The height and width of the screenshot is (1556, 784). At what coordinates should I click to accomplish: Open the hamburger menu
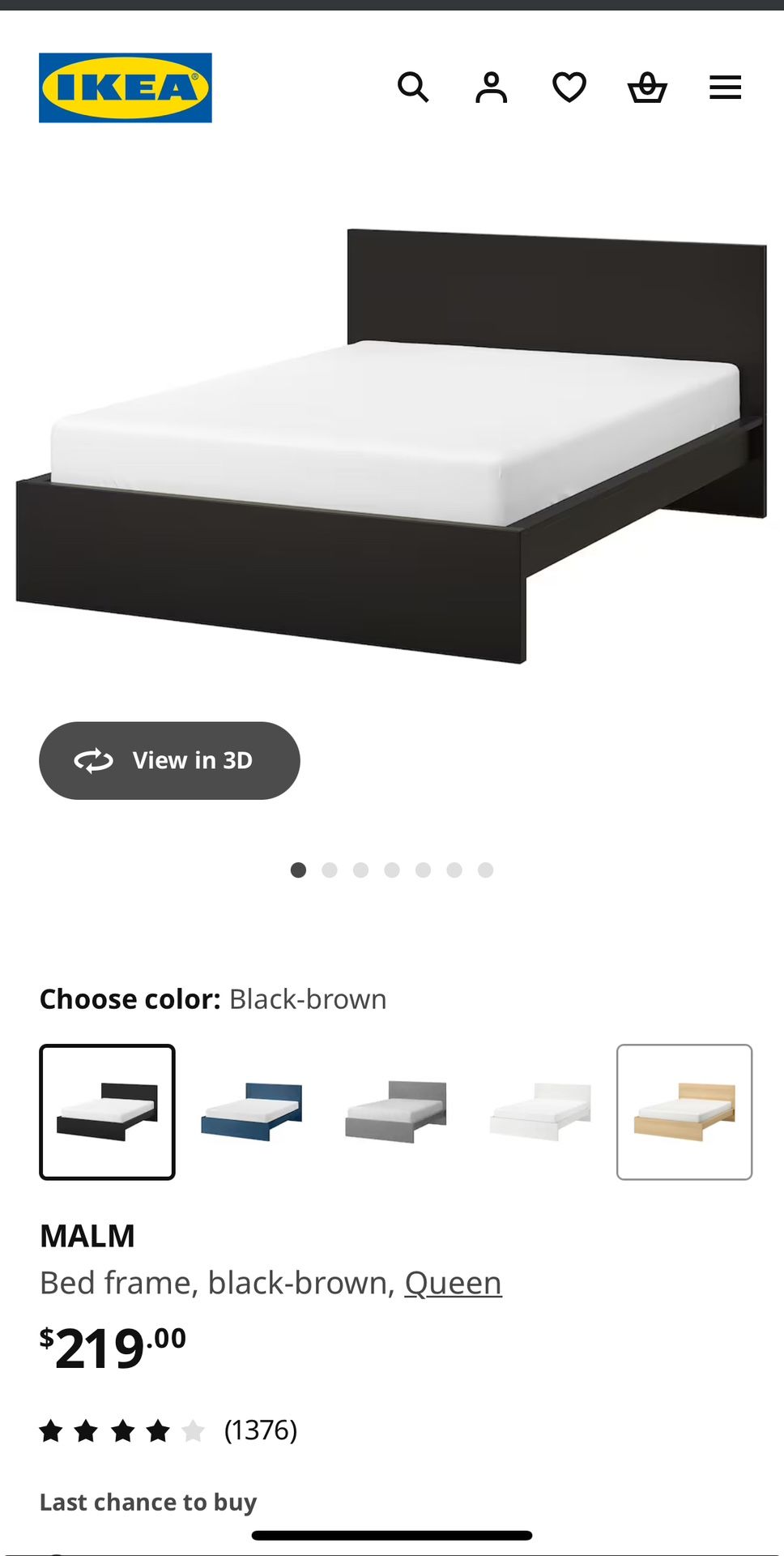click(x=725, y=87)
